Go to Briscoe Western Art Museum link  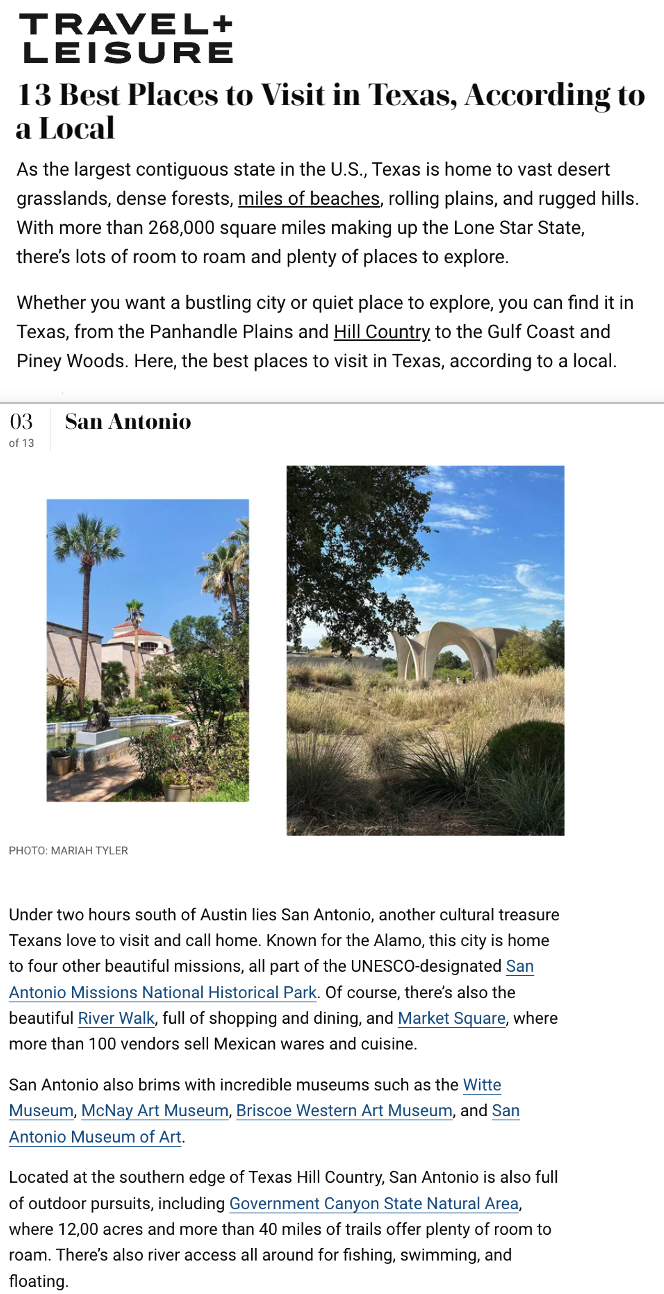(x=344, y=1111)
